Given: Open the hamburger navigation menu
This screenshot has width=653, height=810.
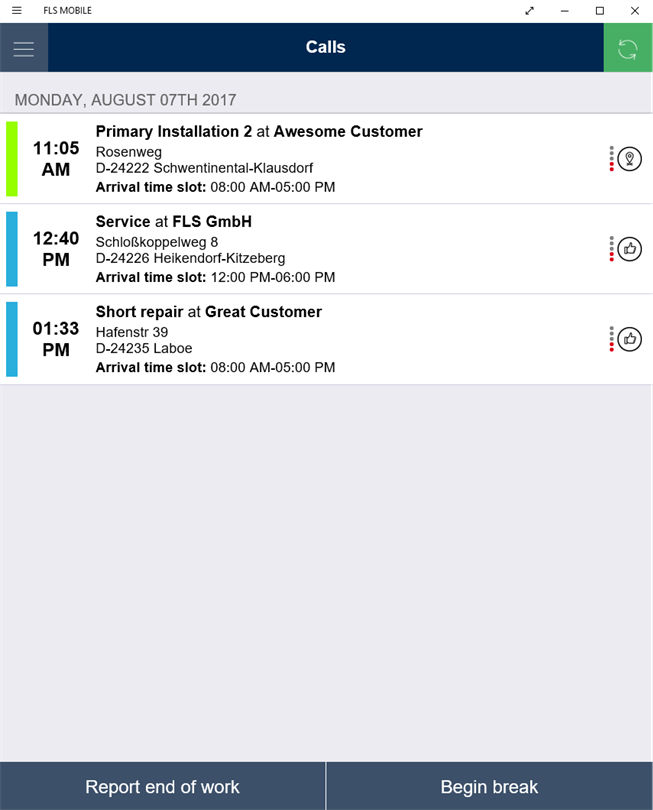Looking at the screenshot, I should point(24,48).
